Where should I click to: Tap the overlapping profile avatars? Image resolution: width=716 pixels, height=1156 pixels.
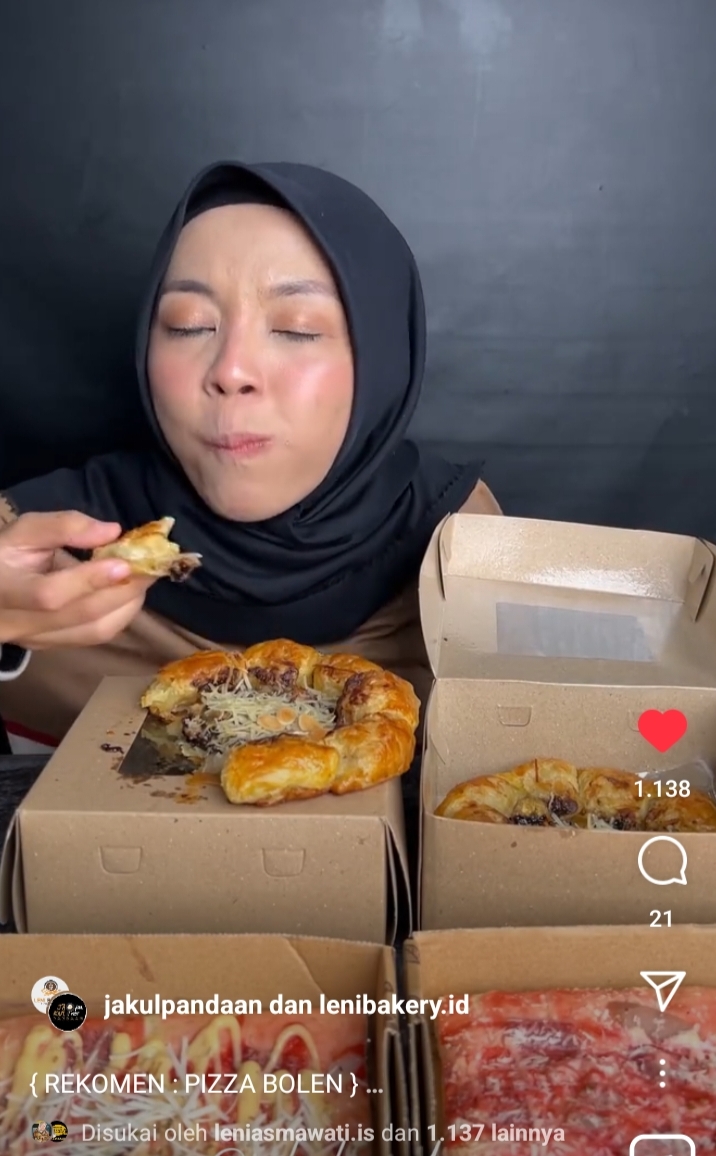[x=58, y=1004]
